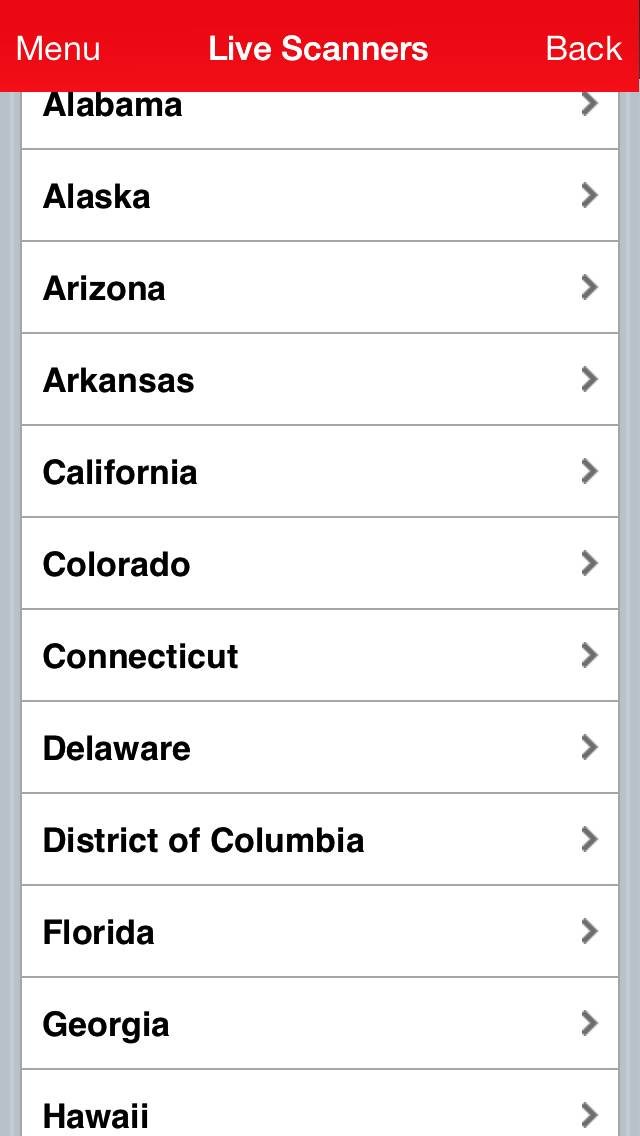The width and height of the screenshot is (640, 1136).
Task: Open Arizona live scanners
Action: coord(320,288)
